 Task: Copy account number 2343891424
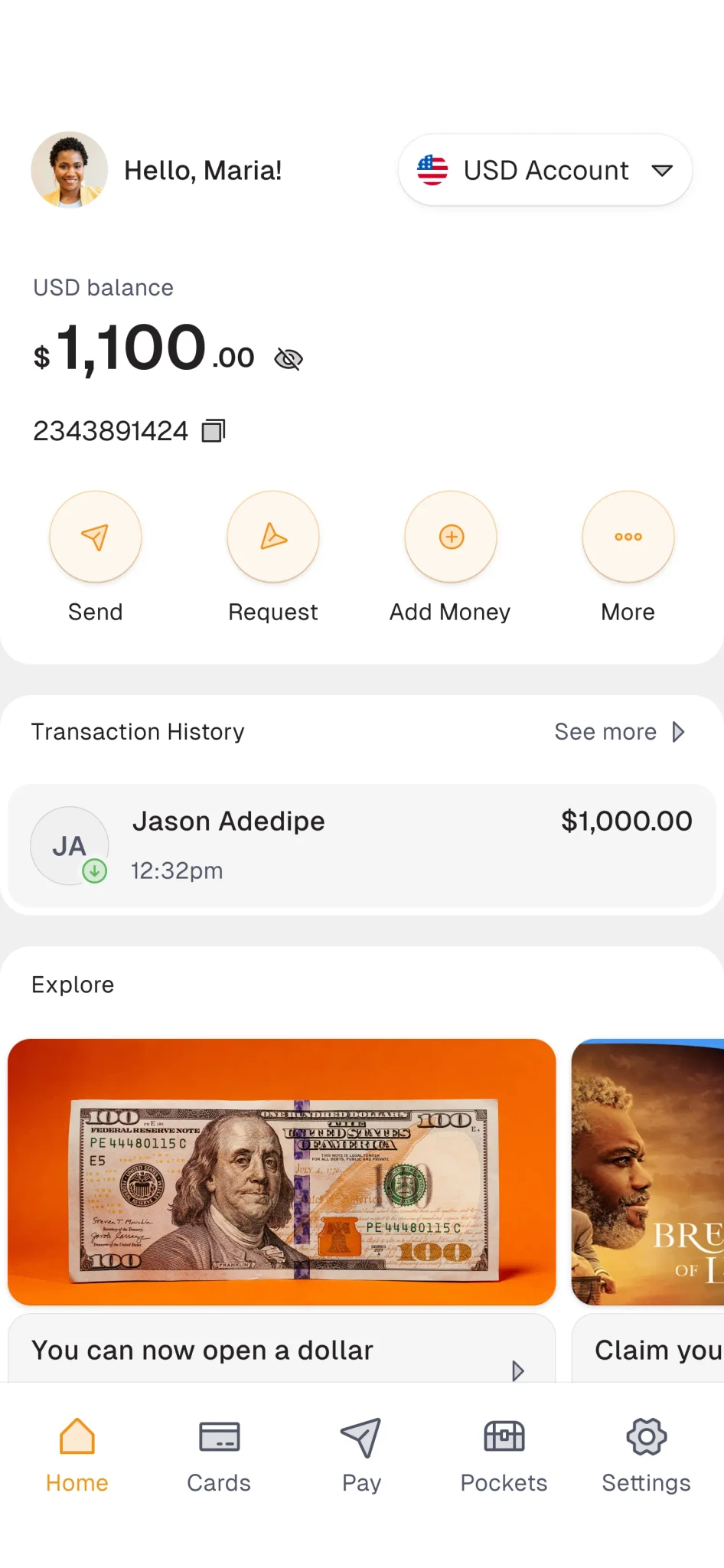pos(214,431)
